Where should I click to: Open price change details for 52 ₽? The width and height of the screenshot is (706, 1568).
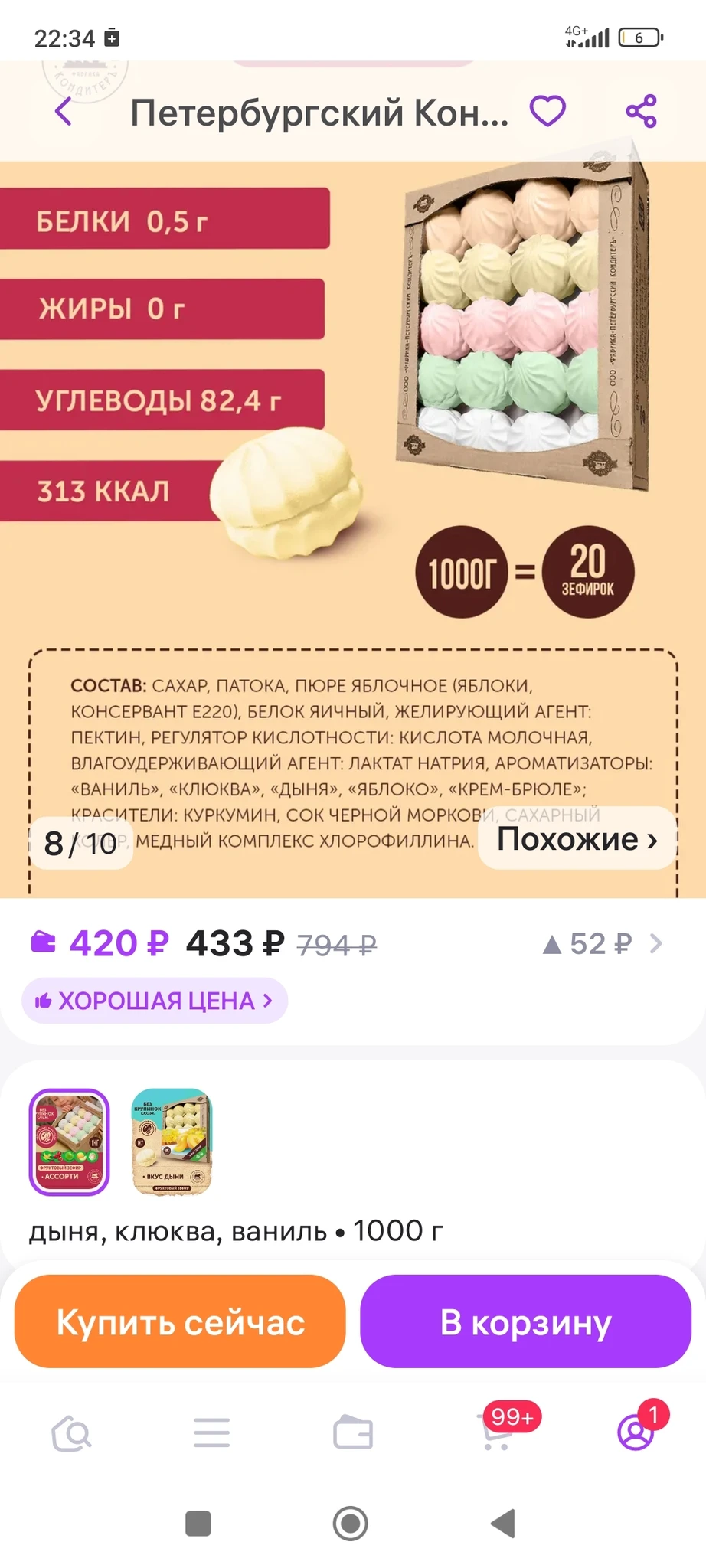pyautogui.click(x=601, y=944)
